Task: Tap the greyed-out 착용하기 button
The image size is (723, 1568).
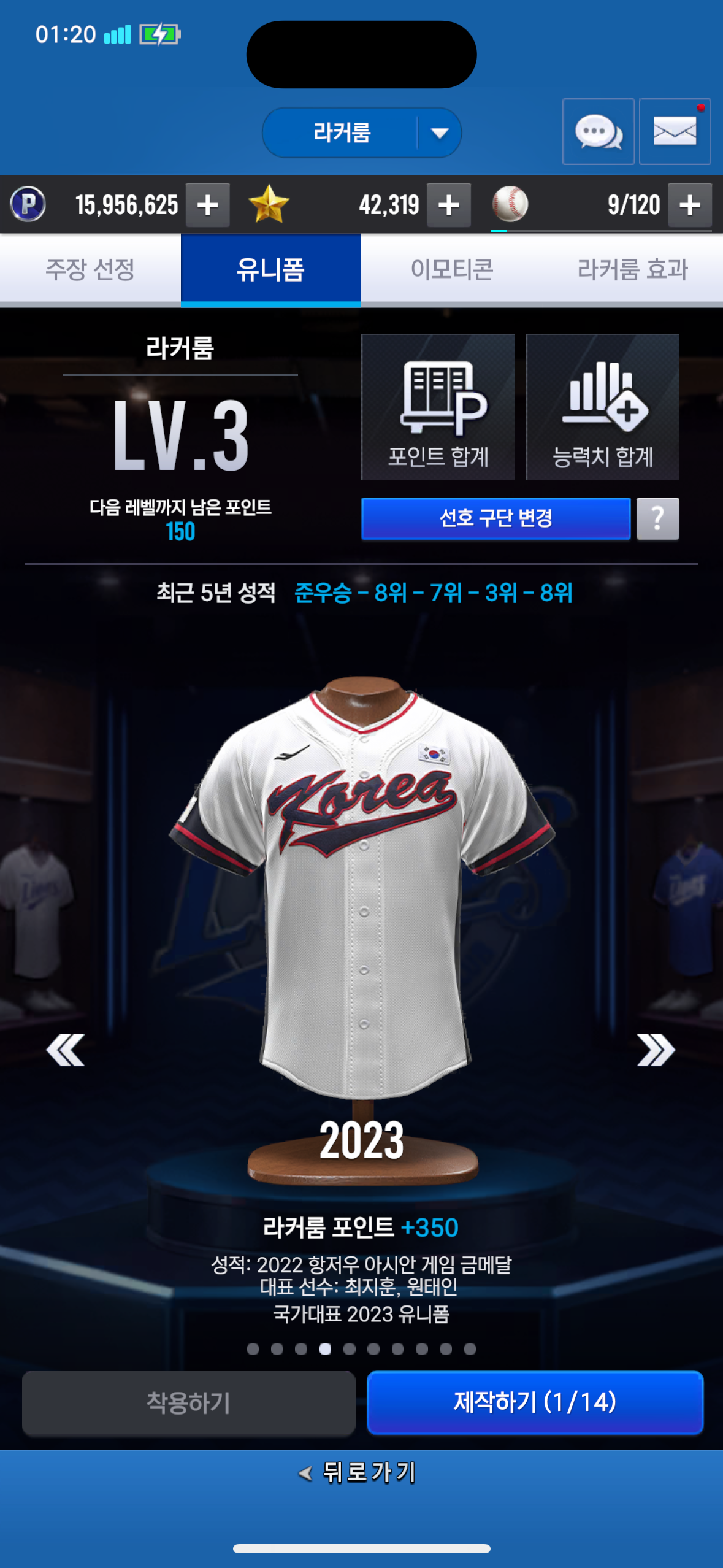Action: coord(188,1402)
